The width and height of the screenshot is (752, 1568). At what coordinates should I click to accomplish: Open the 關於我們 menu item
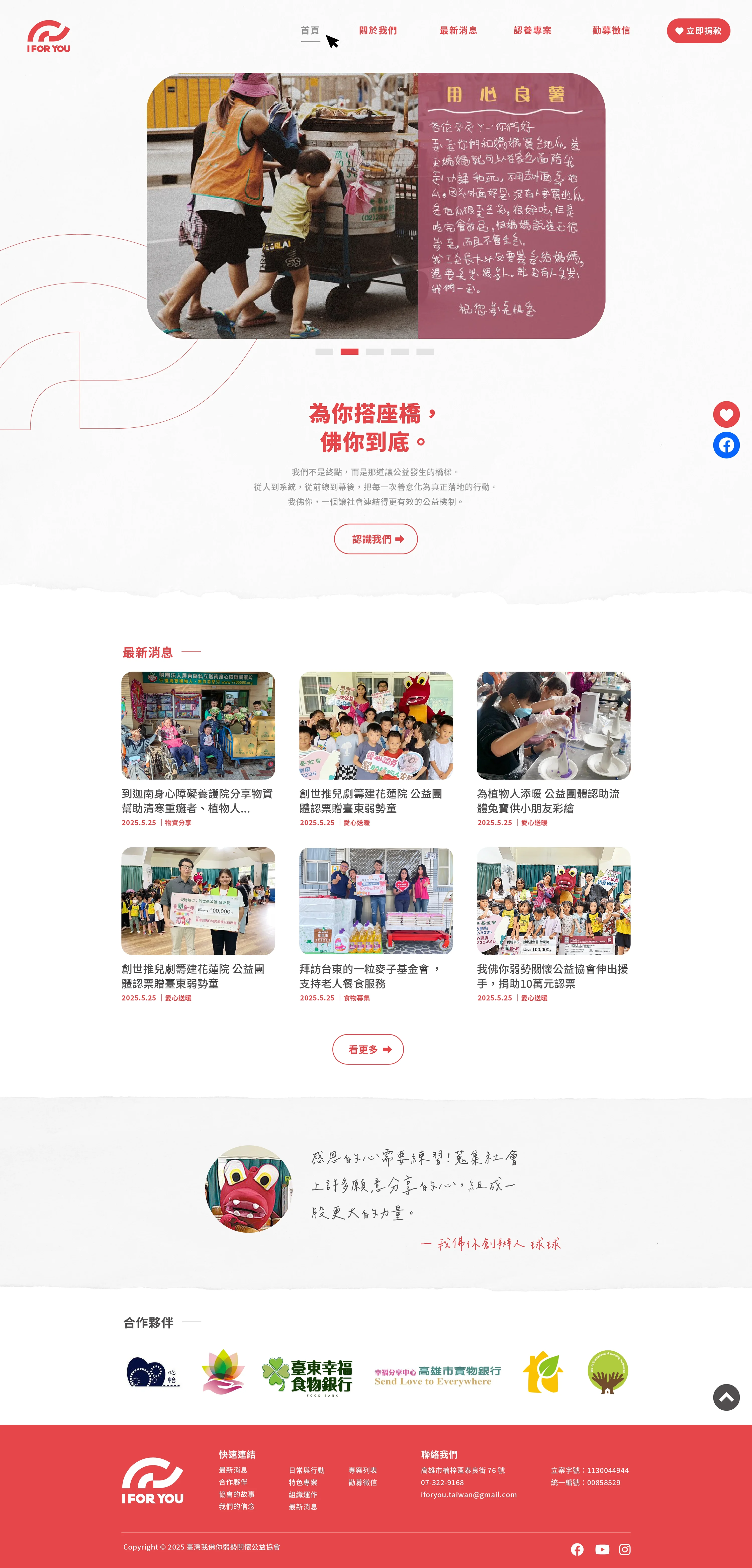click(x=378, y=30)
